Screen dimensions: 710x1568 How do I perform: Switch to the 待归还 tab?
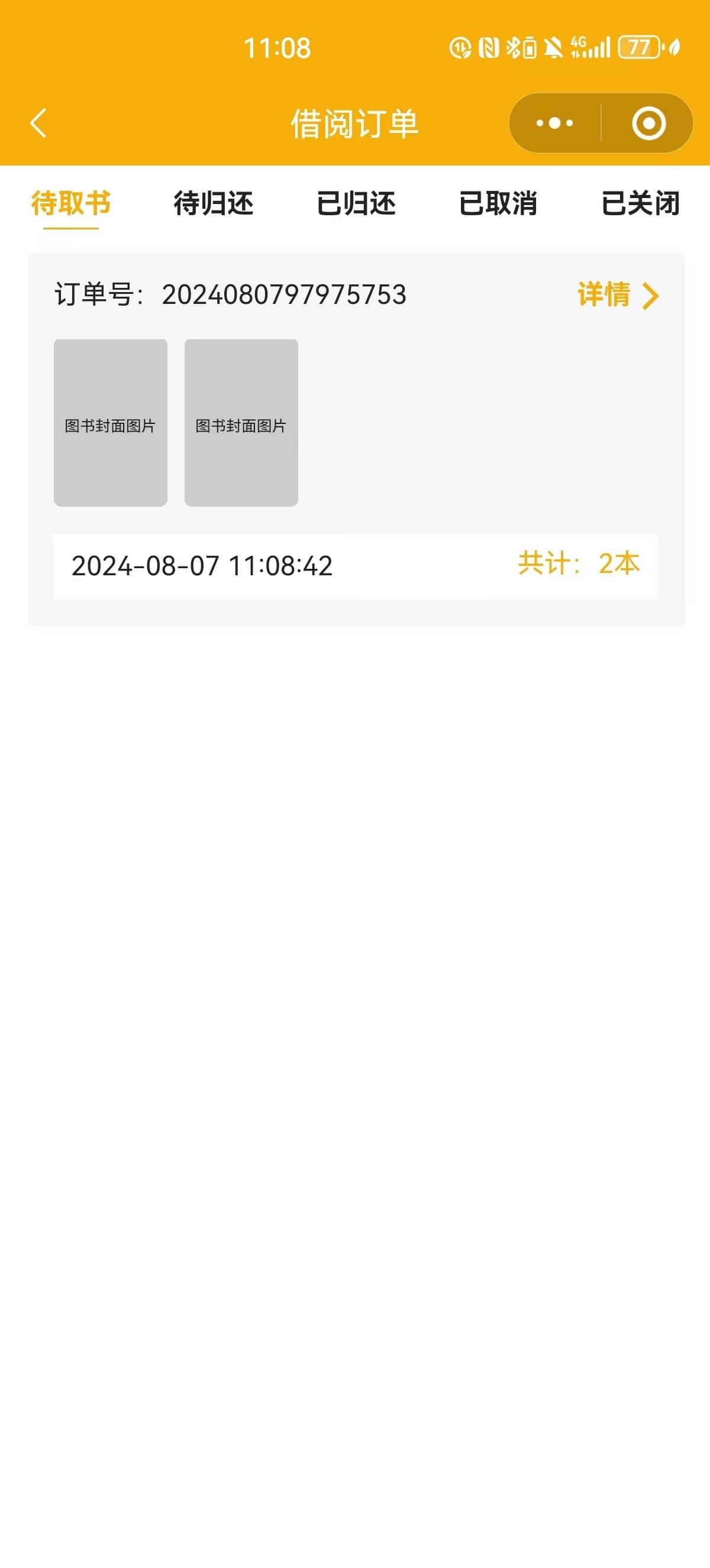click(213, 203)
